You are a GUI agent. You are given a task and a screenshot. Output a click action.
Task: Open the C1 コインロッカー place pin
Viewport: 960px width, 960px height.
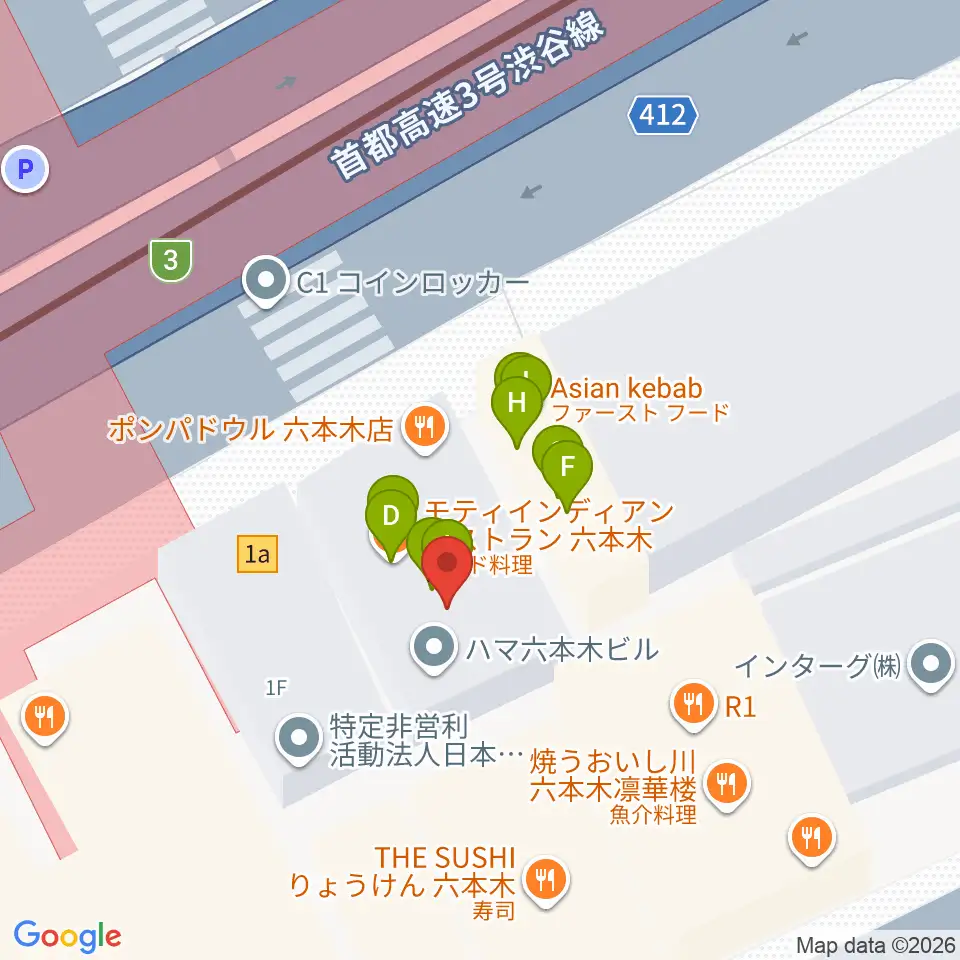[266, 282]
